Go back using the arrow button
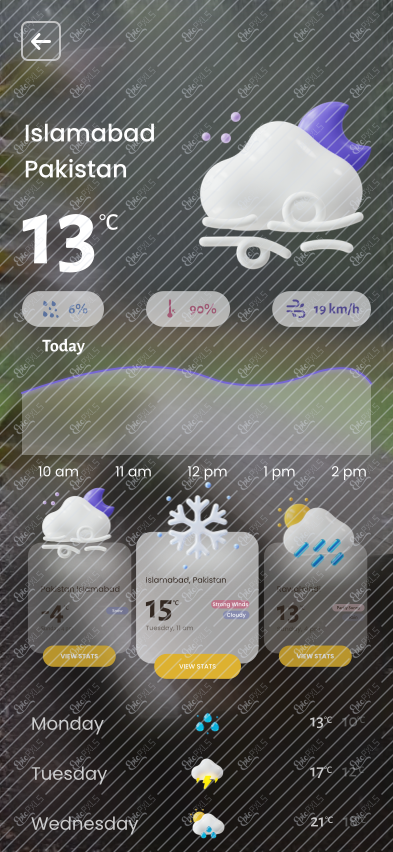 (41, 41)
